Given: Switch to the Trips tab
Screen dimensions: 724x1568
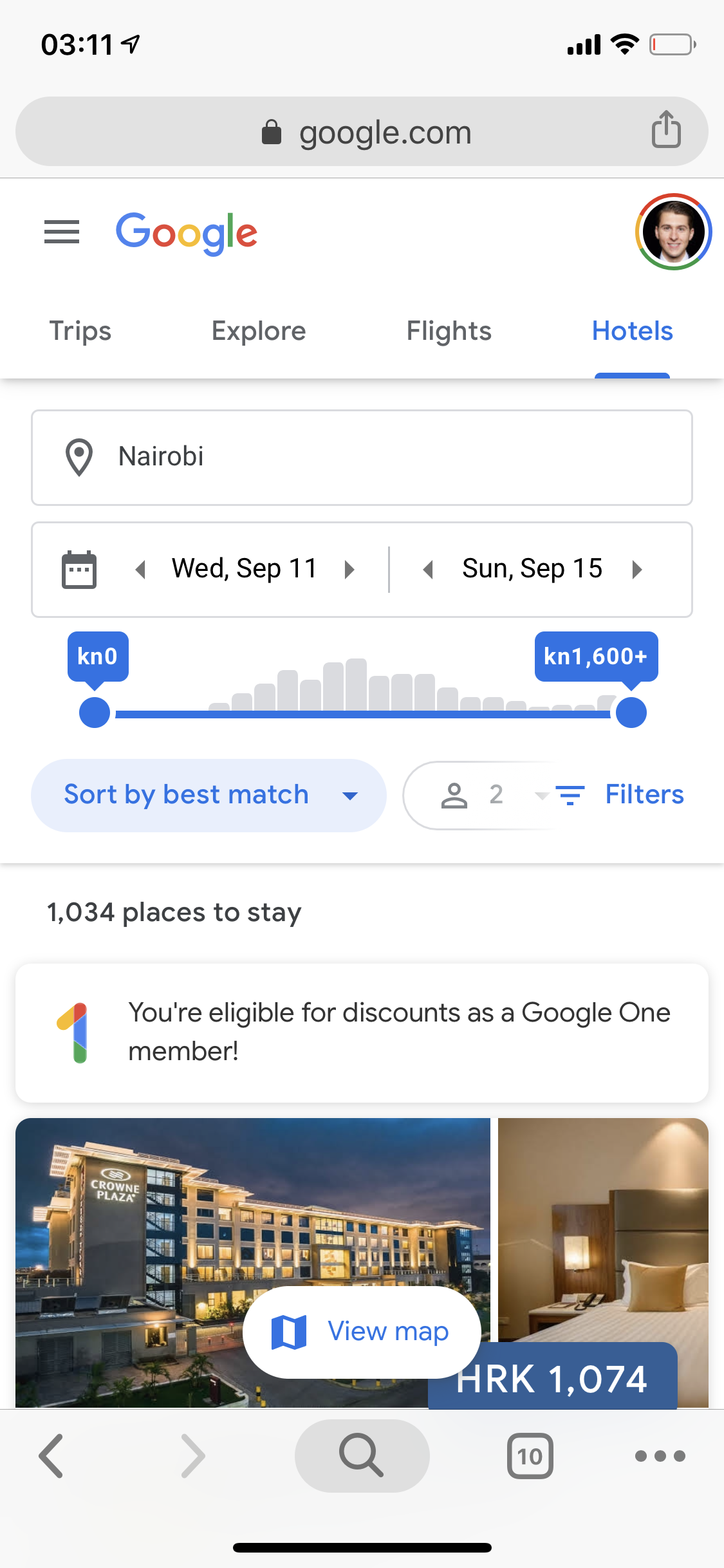Looking at the screenshot, I should coord(80,331).
